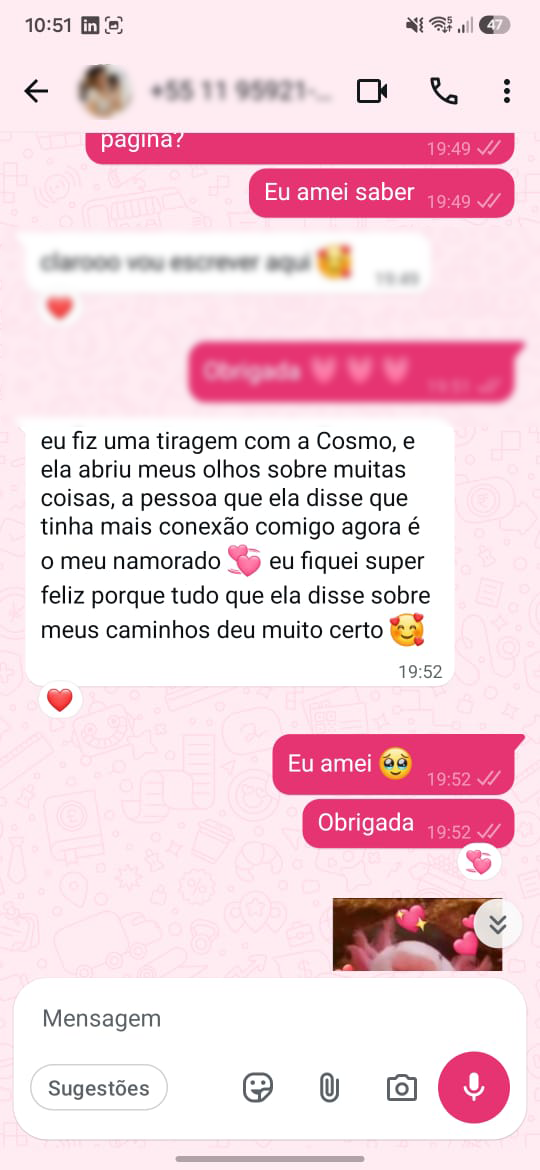The image size is (540, 1170).
Task: View heart reaction under the Cosmo message
Action: tap(60, 700)
